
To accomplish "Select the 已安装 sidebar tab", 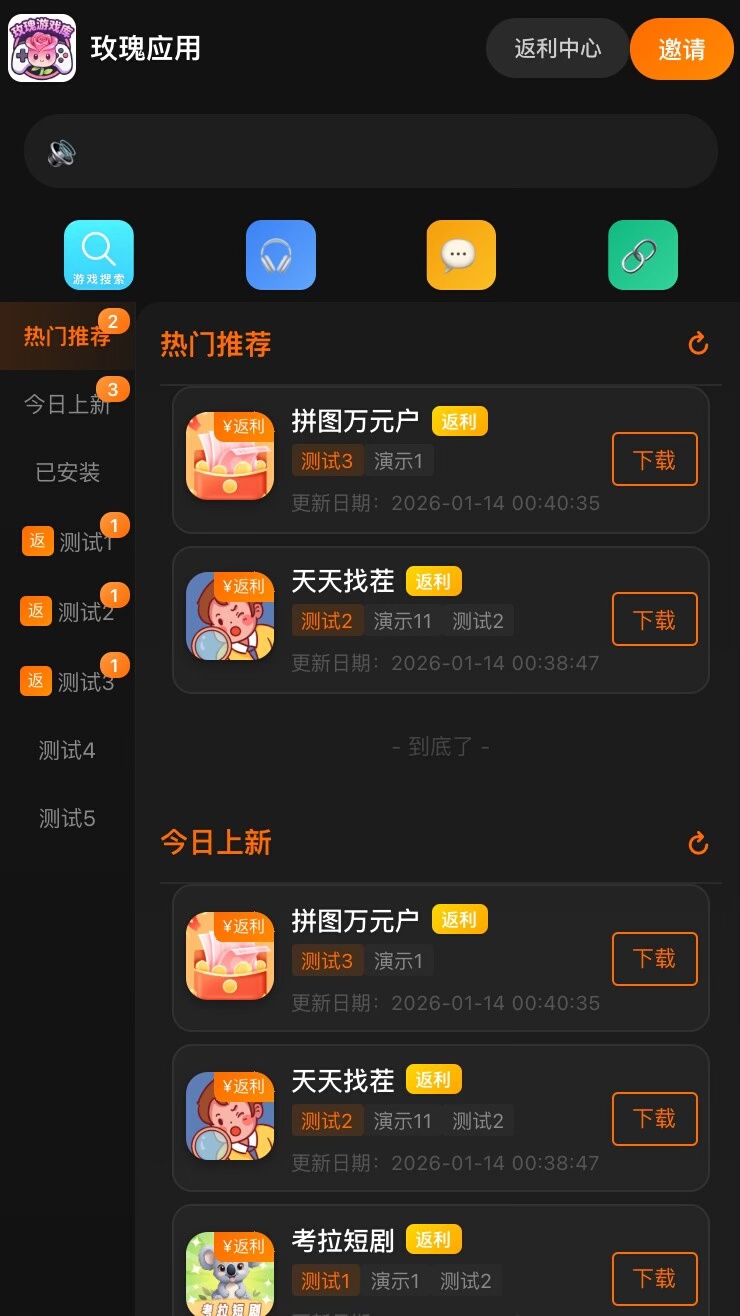I will (x=67, y=472).
